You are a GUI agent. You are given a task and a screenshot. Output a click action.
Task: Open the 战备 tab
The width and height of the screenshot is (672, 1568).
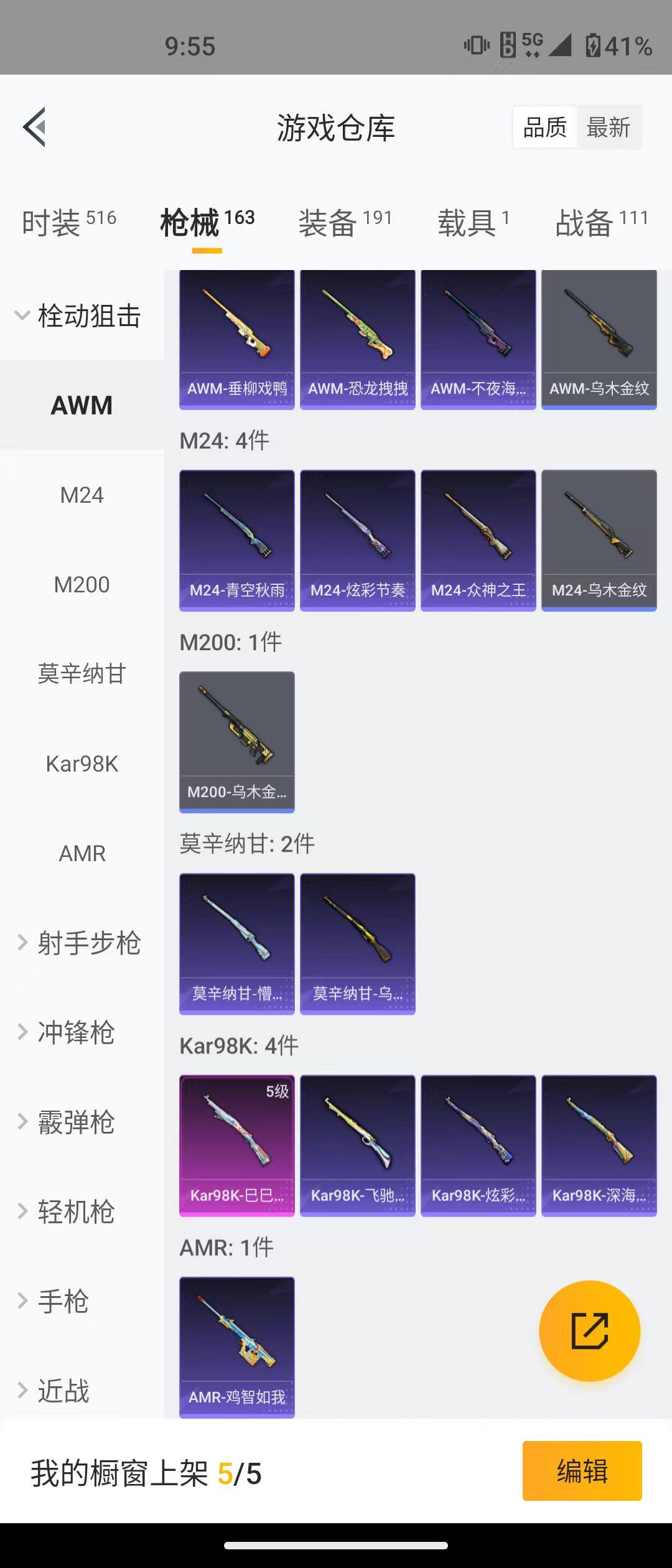tap(601, 223)
